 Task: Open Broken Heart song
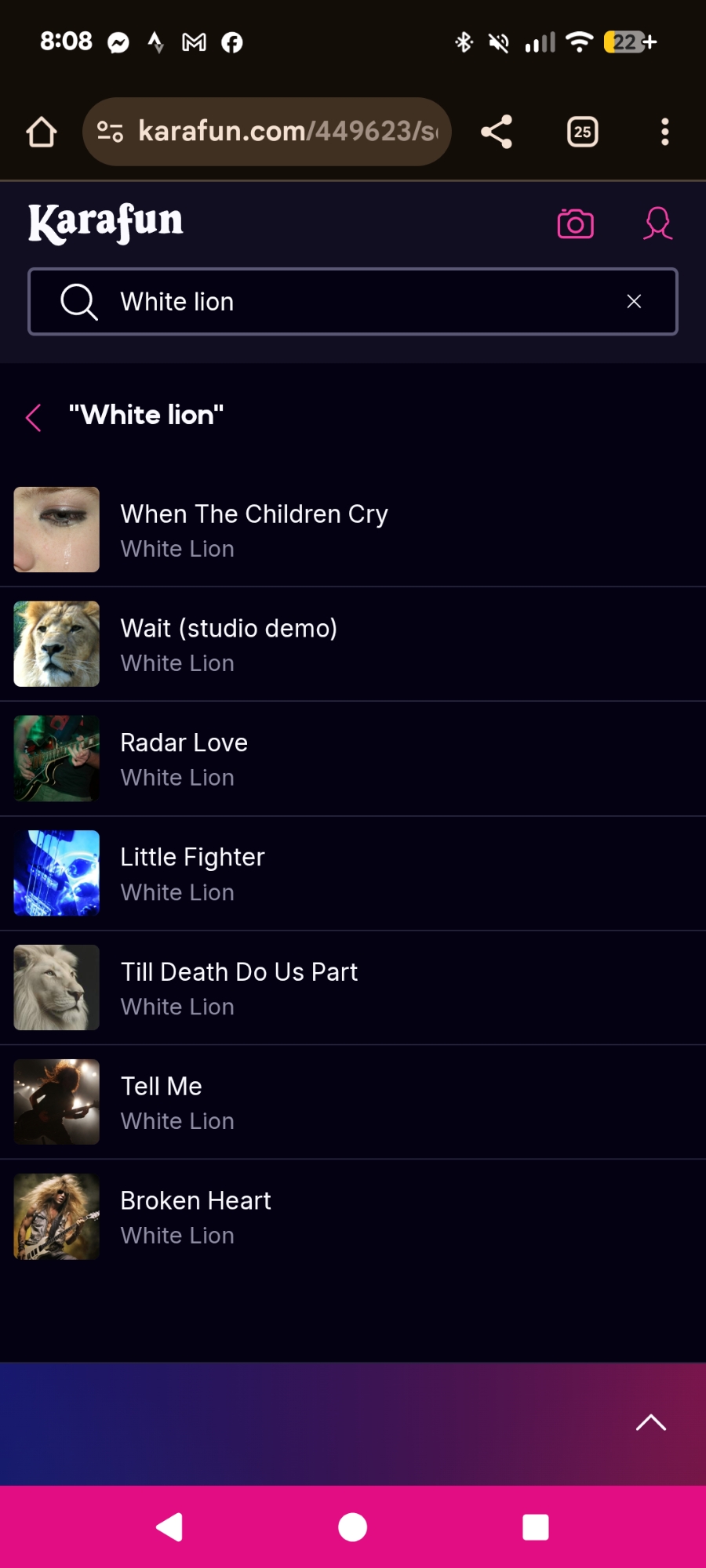(x=196, y=1216)
